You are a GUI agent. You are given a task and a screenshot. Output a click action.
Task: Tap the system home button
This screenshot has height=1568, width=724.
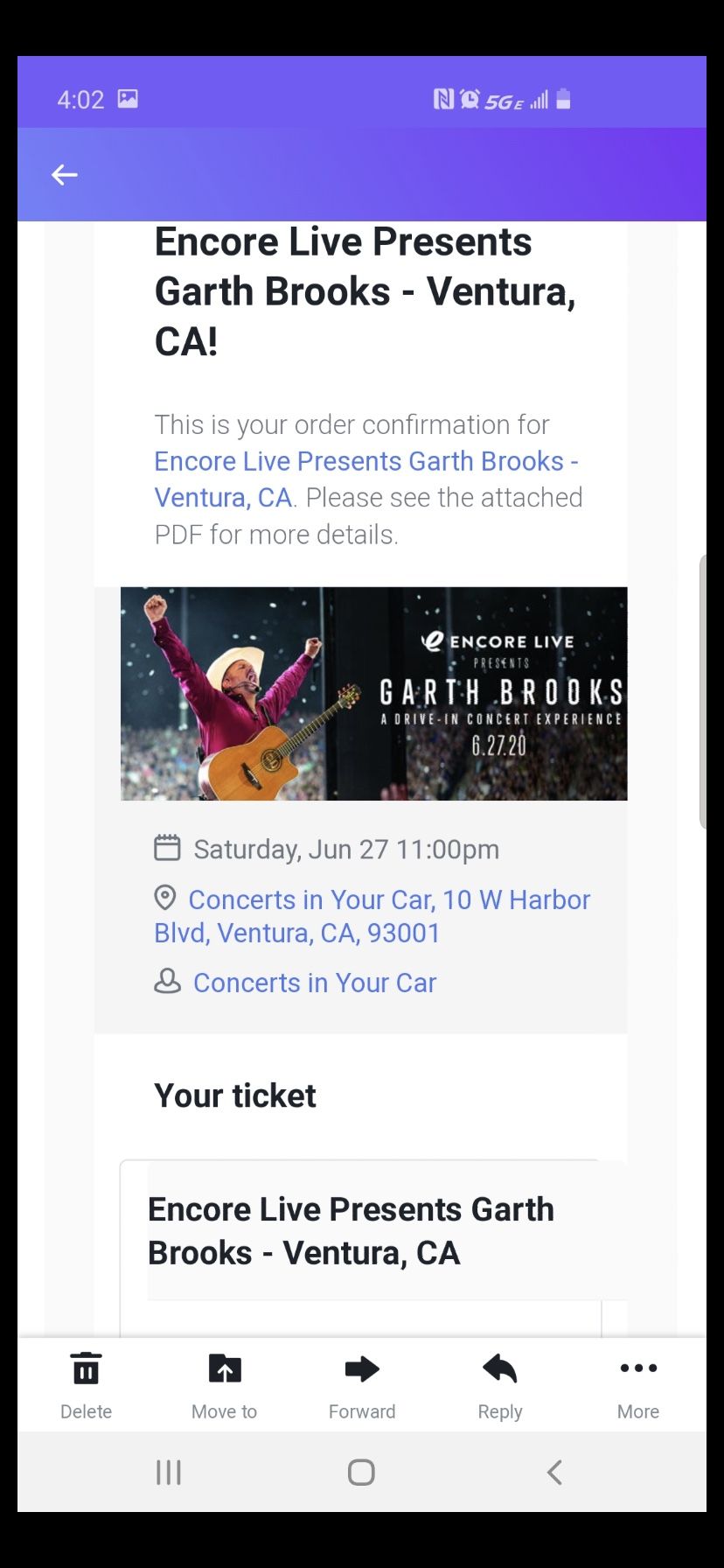click(x=361, y=1473)
